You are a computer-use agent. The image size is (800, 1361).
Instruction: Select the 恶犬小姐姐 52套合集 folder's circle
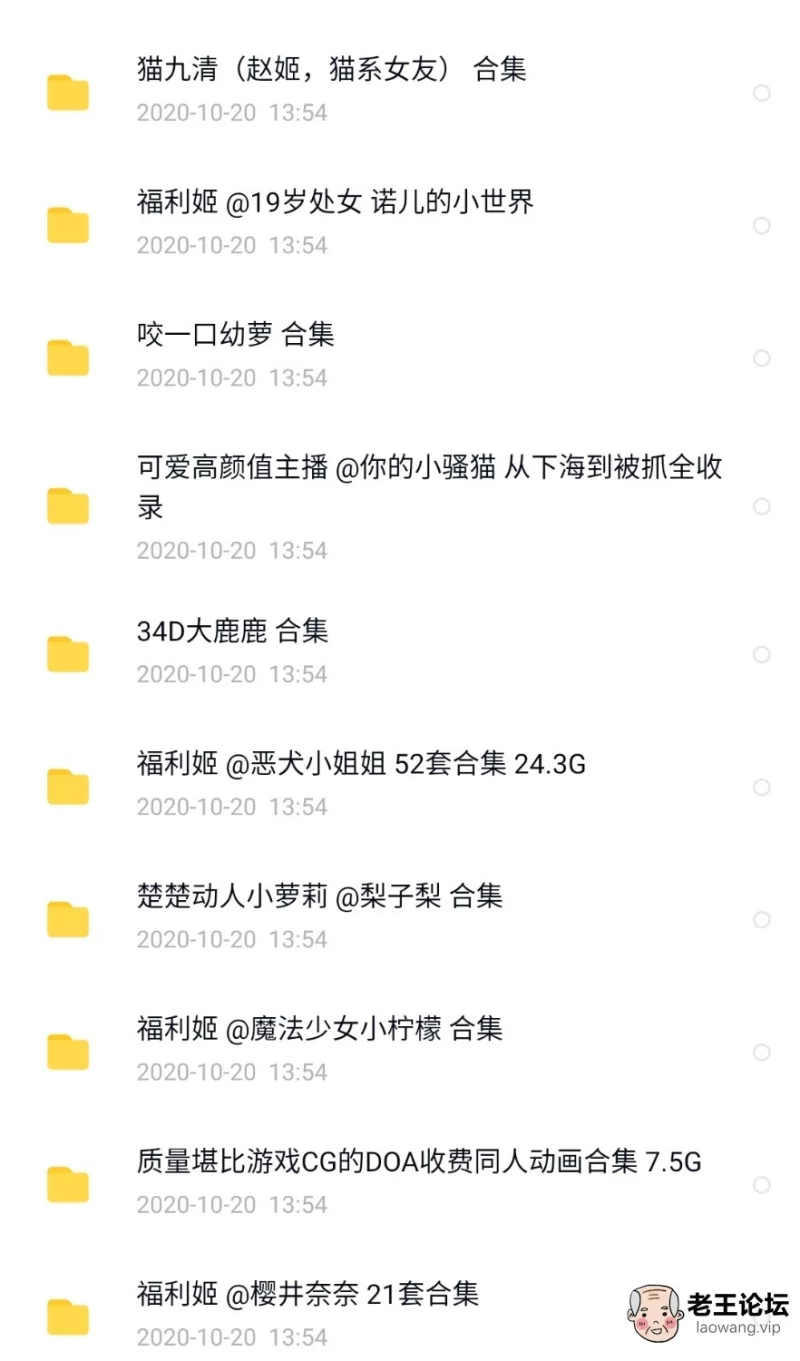[761, 787]
